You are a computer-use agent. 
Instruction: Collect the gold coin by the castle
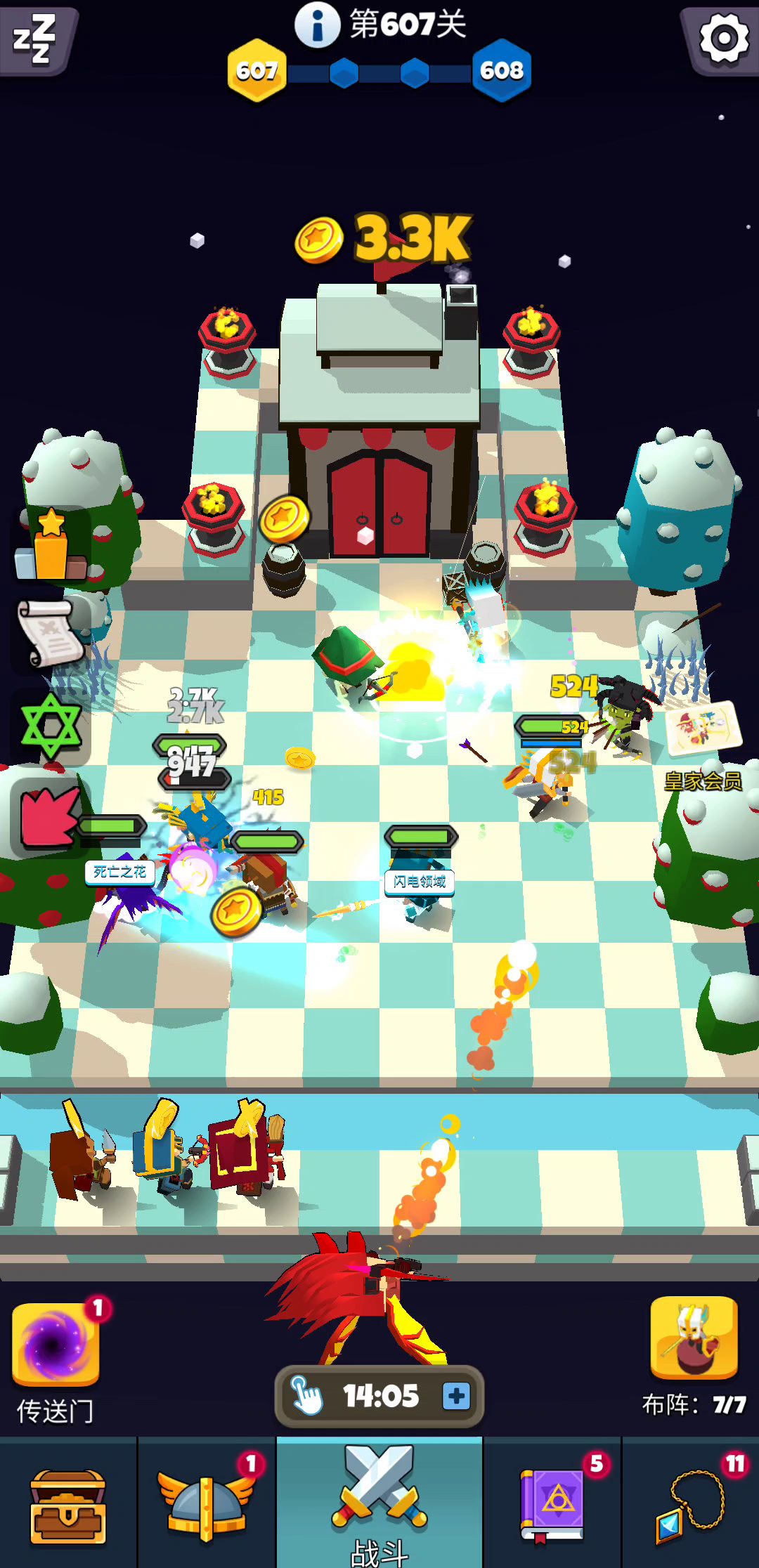tap(284, 519)
